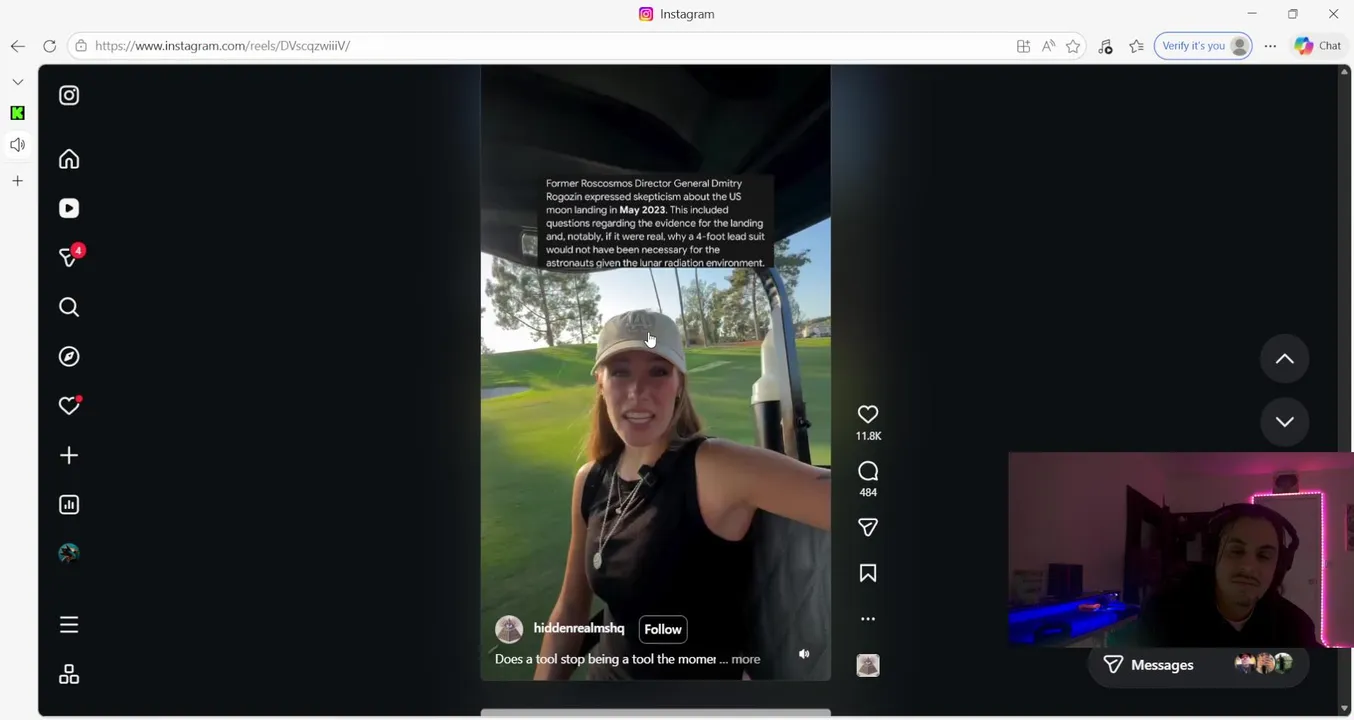Follow the hiddenrealmshq account
Screen dimensions: 1354x720
662,629
